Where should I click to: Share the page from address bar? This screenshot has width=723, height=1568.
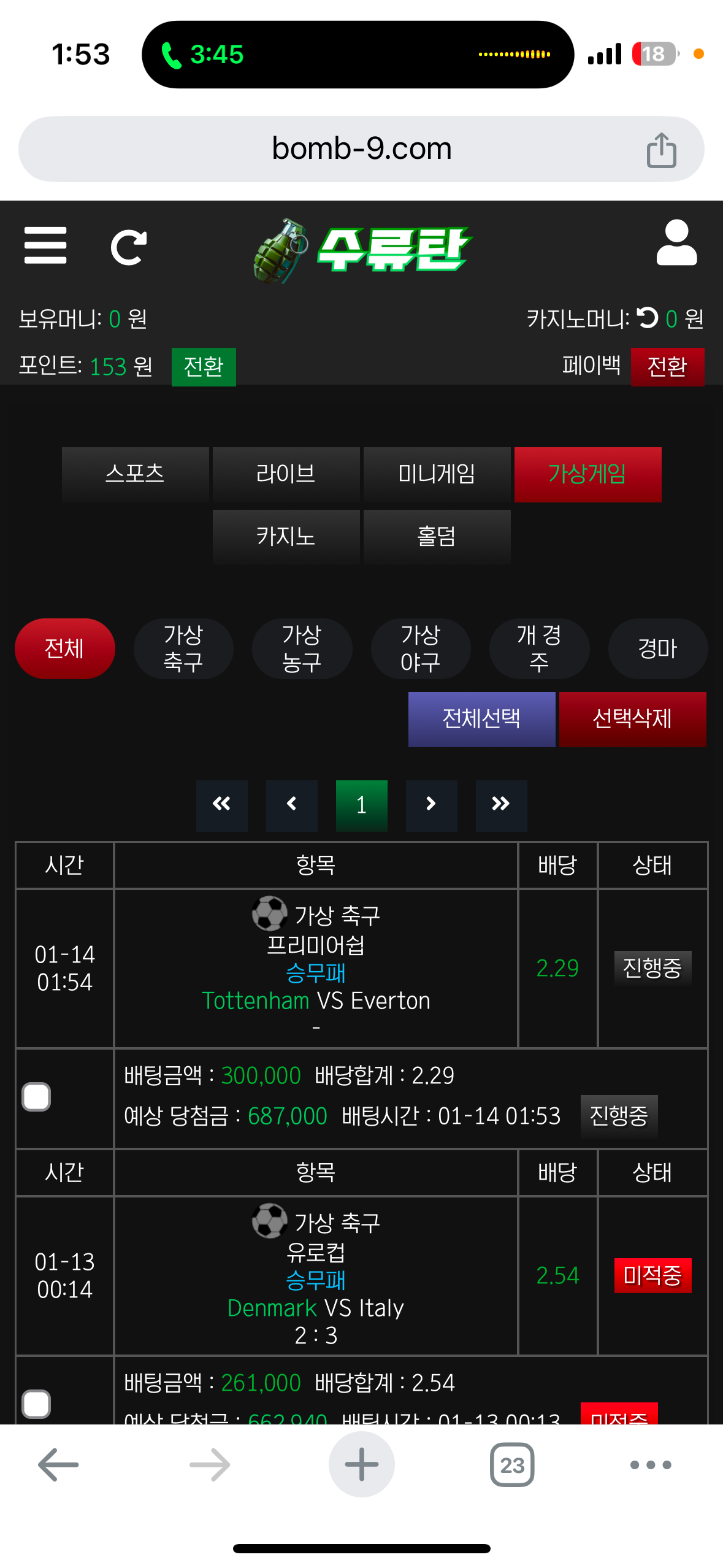tap(661, 150)
